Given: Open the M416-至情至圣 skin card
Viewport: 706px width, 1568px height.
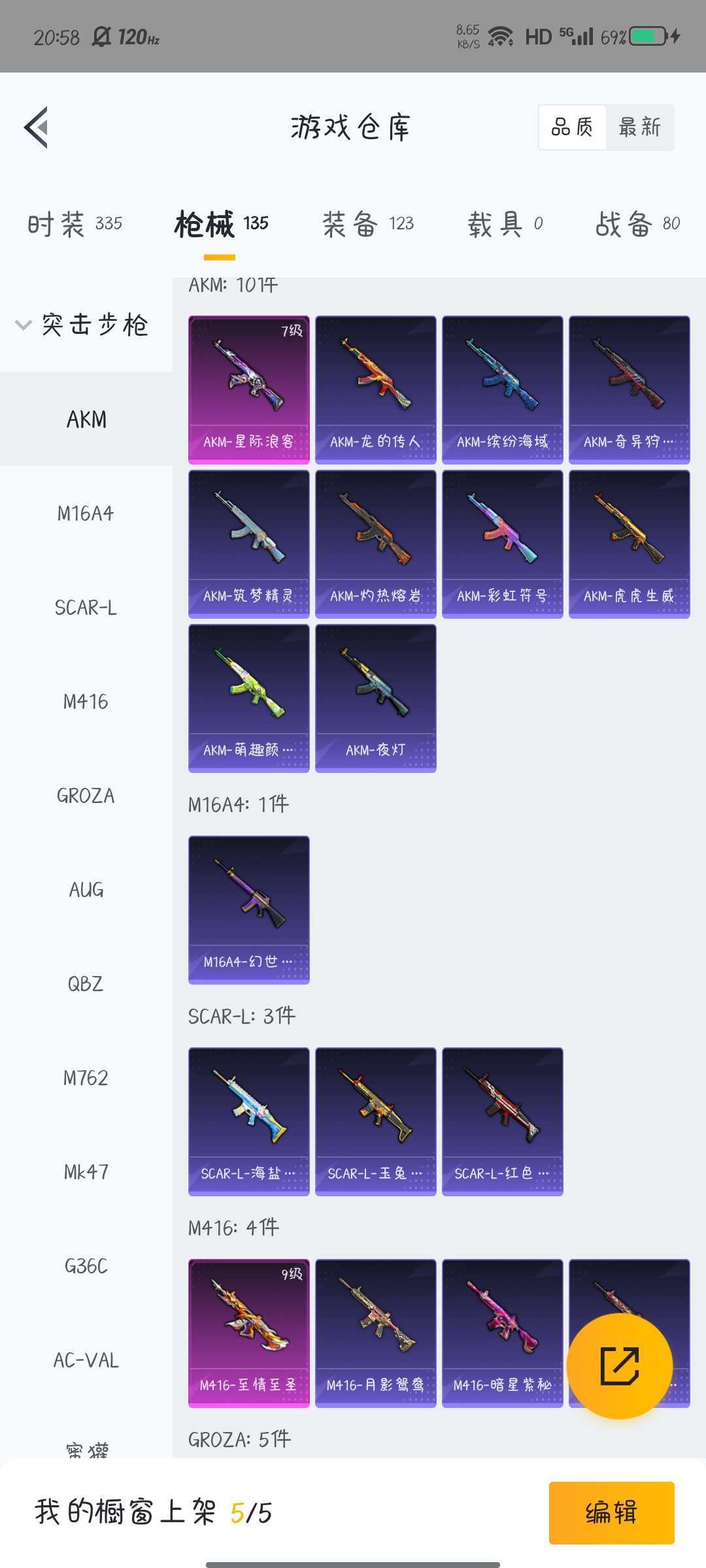Looking at the screenshot, I should [x=249, y=1333].
